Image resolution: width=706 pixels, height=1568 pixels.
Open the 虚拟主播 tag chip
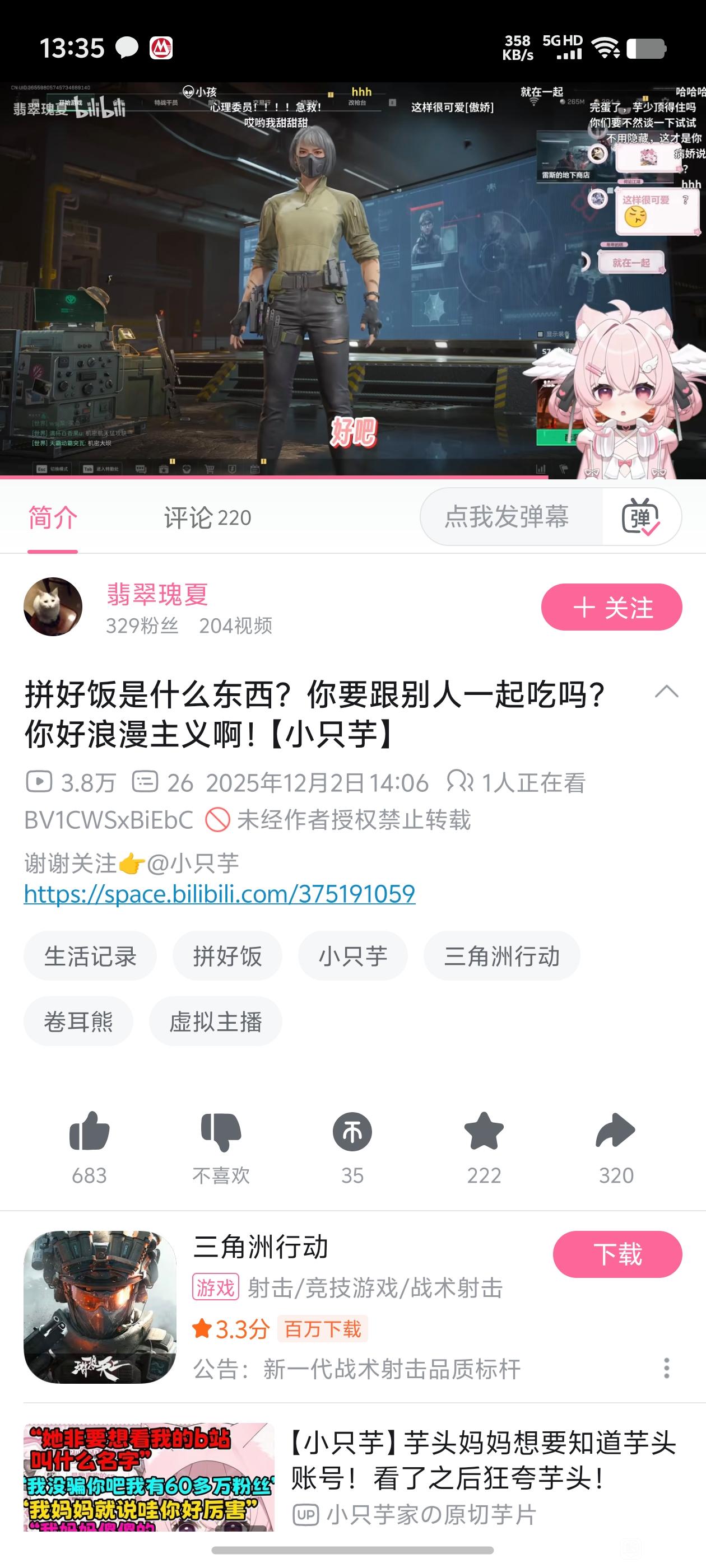click(215, 1021)
